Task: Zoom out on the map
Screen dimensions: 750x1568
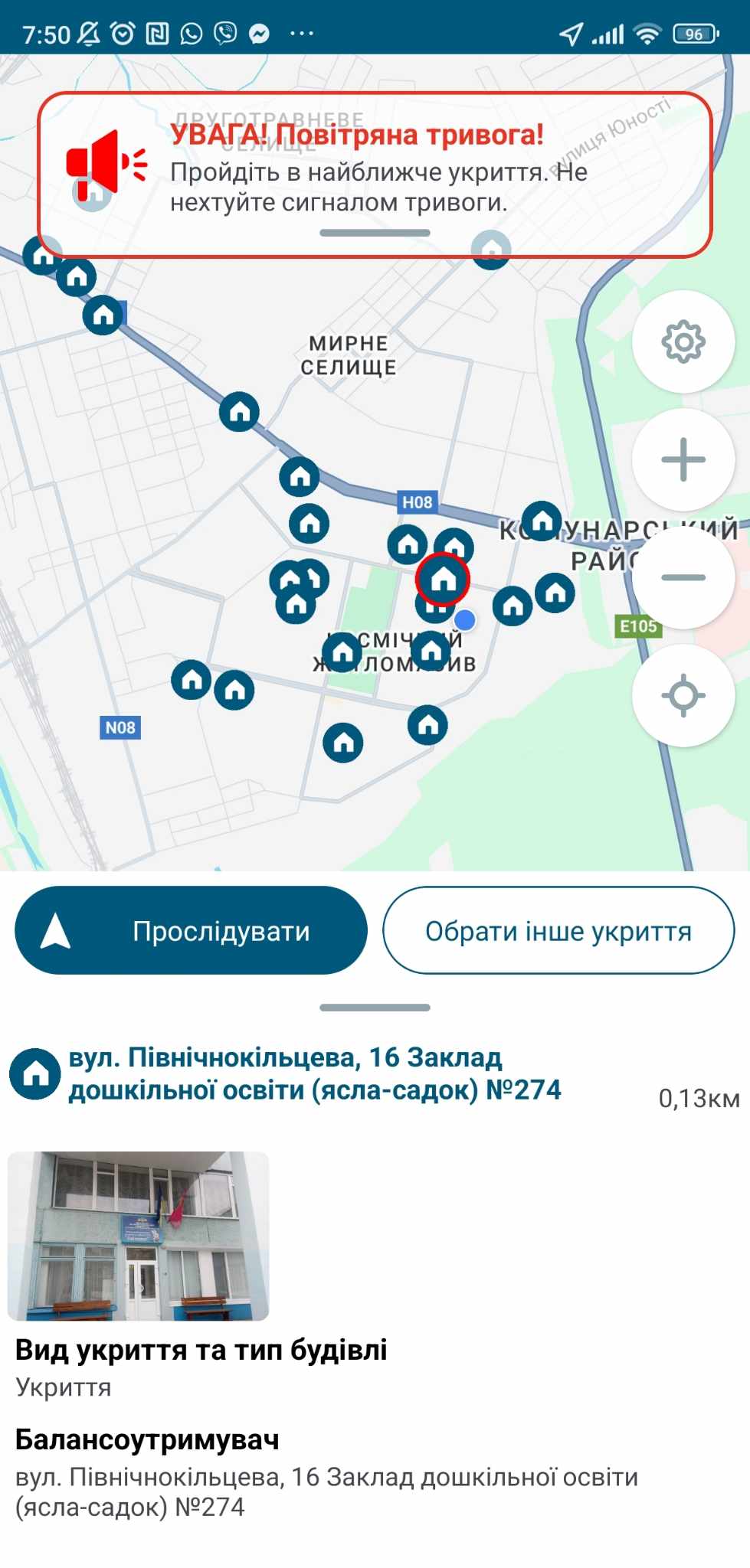Action: (x=683, y=578)
